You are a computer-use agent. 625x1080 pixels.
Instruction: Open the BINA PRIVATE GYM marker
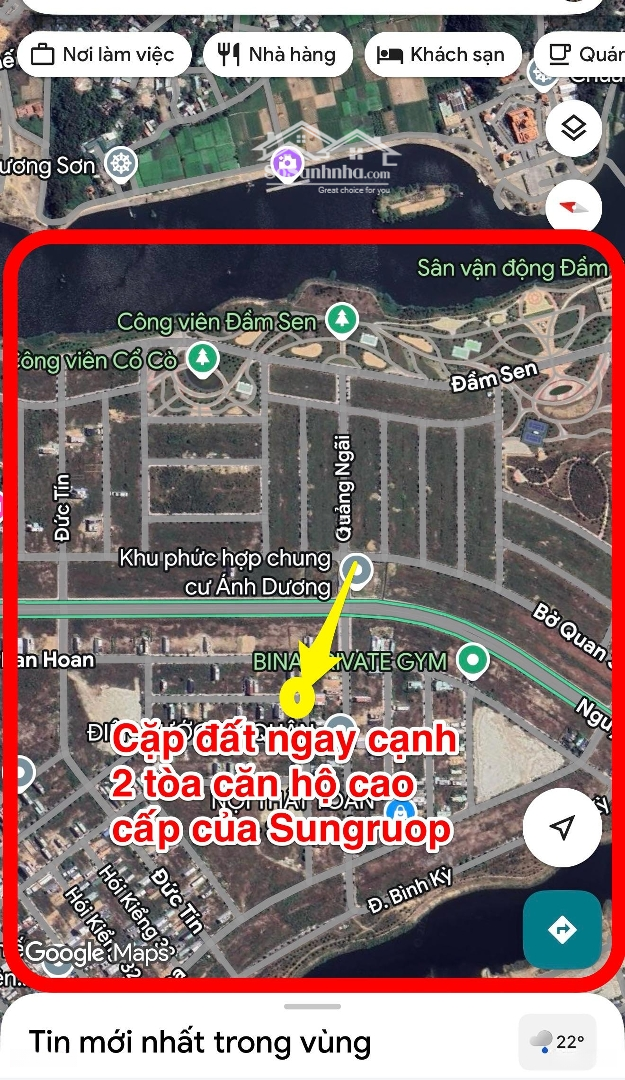(472, 660)
